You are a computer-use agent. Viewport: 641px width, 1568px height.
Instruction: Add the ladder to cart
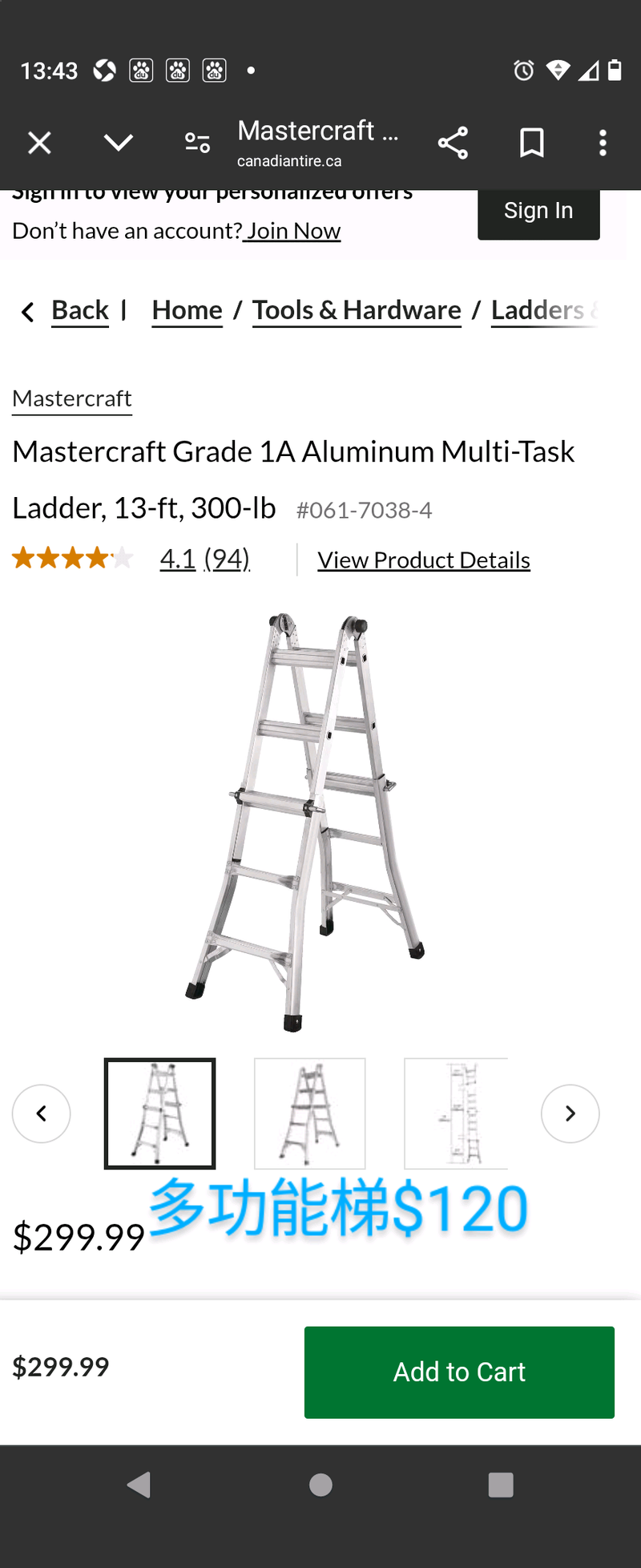[459, 1372]
